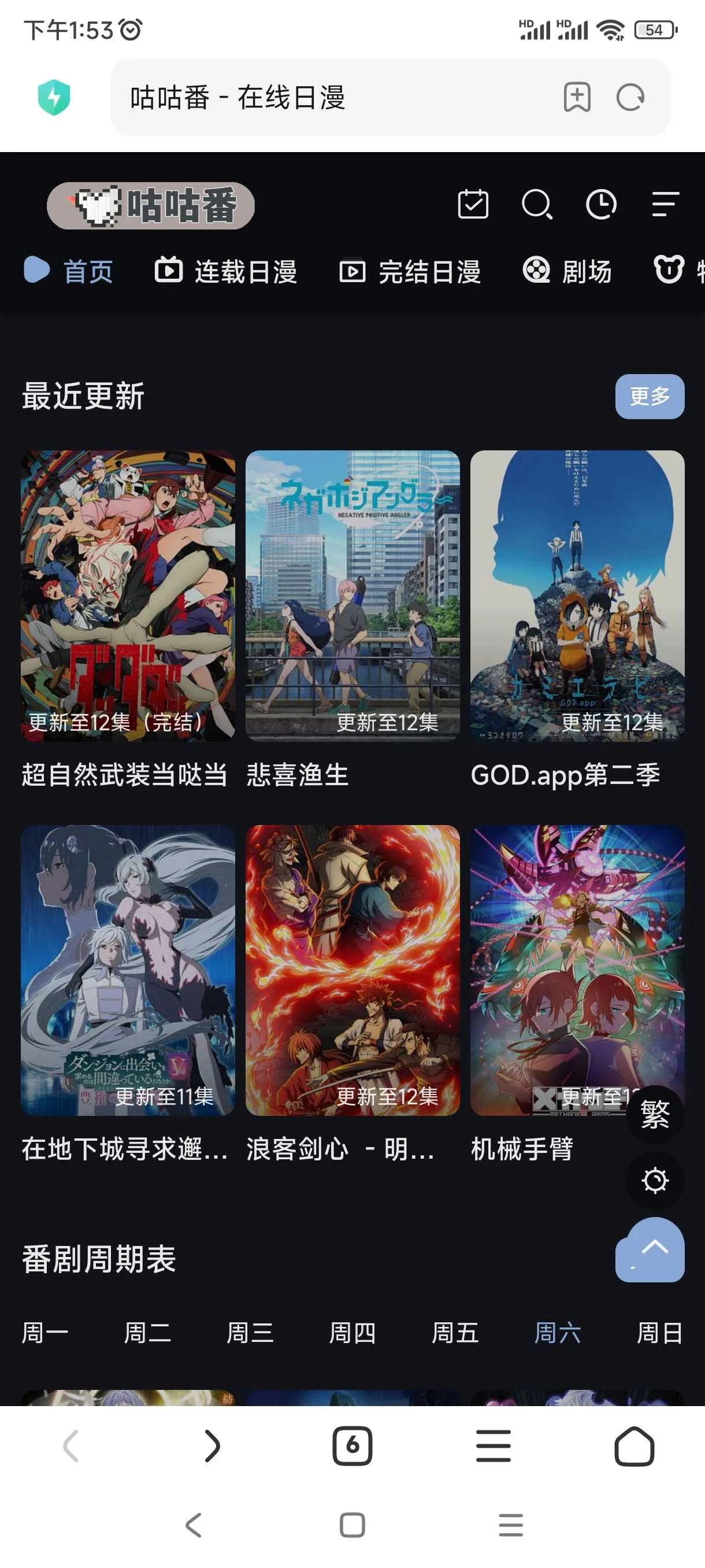This screenshot has height=1568, width=705.
Task: Open 浪客剑心 anime card
Action: (x=352, y=970)
